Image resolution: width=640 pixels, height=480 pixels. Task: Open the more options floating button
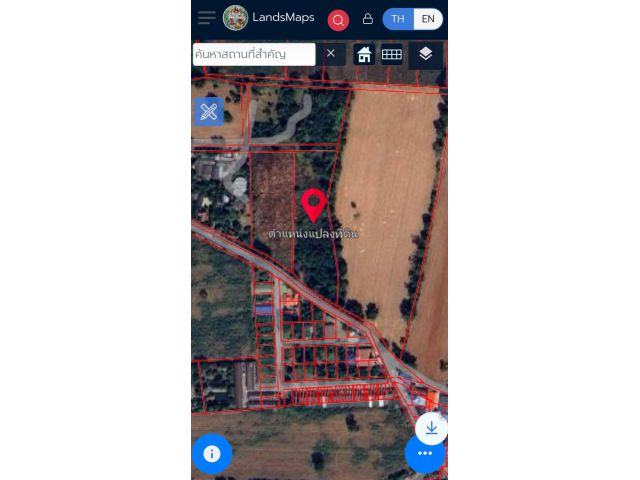pos(425,454)
